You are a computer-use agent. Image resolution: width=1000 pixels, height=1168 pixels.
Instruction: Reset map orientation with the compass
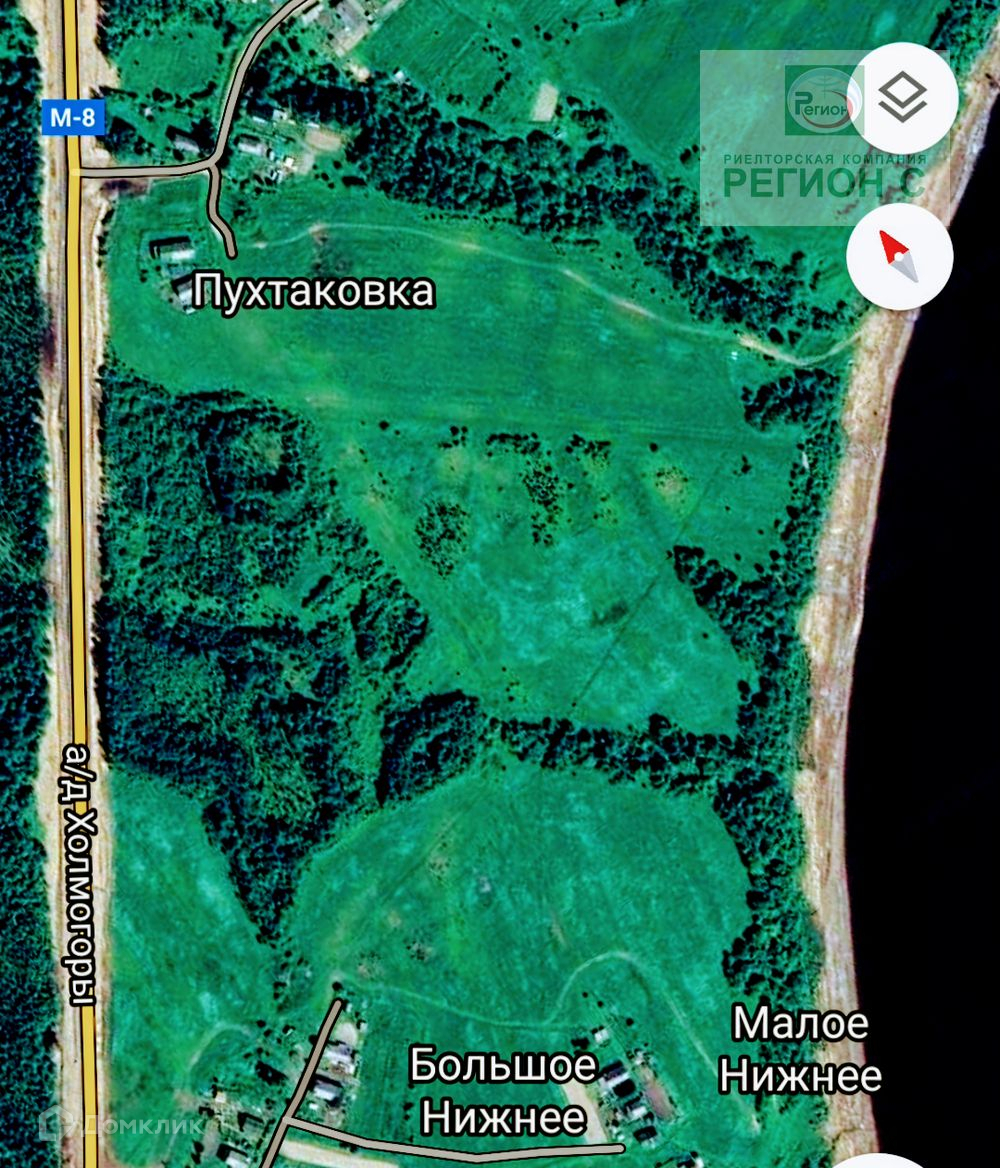click(x=900, y=257)
